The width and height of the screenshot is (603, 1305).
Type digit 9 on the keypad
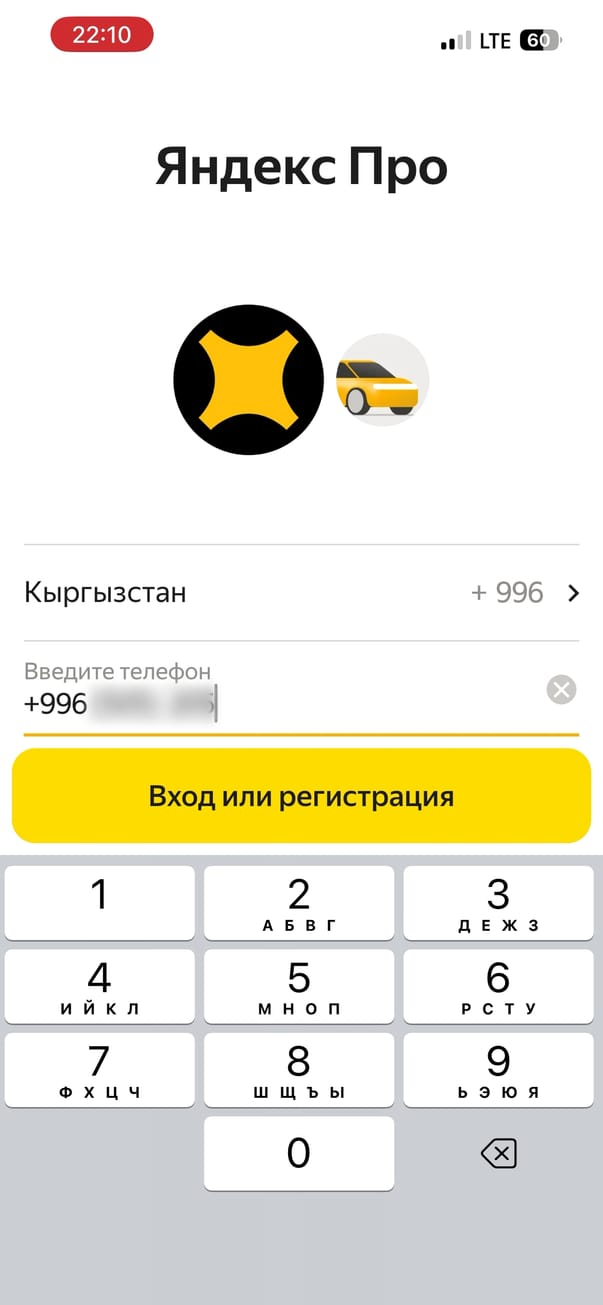498,1070
